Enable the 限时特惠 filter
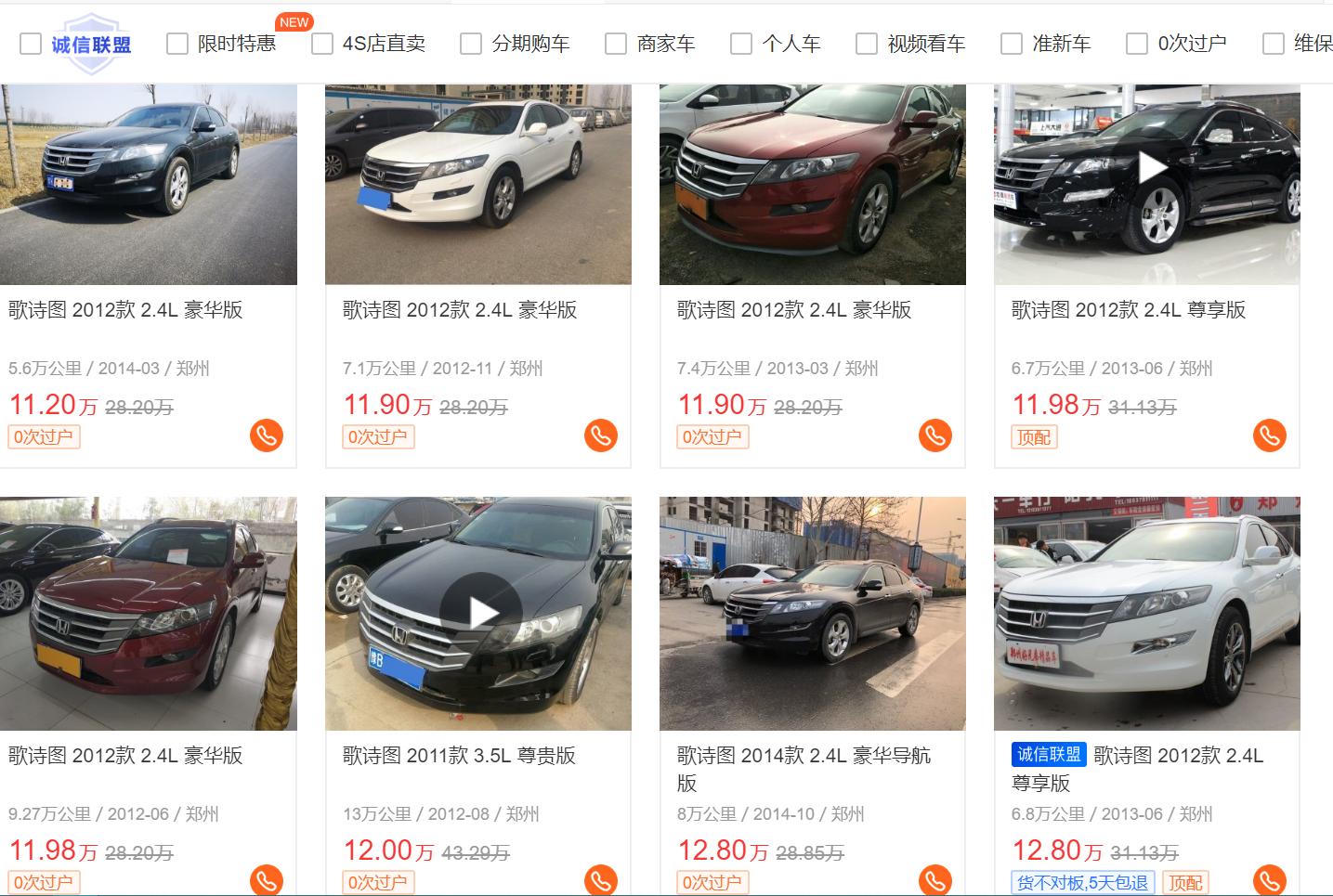1333x896 pixels. (176, 44)
